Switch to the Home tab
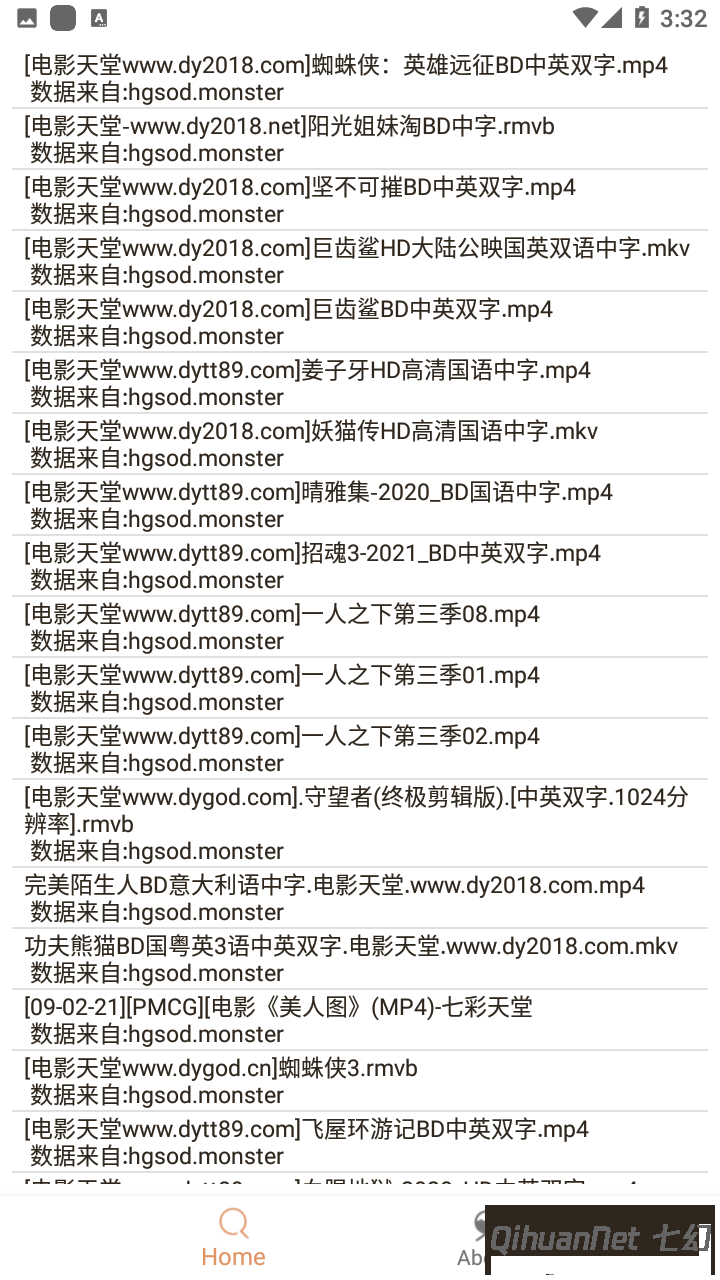The width and height of the screenshot is (720, 1280). click(x=233, y=1237)
